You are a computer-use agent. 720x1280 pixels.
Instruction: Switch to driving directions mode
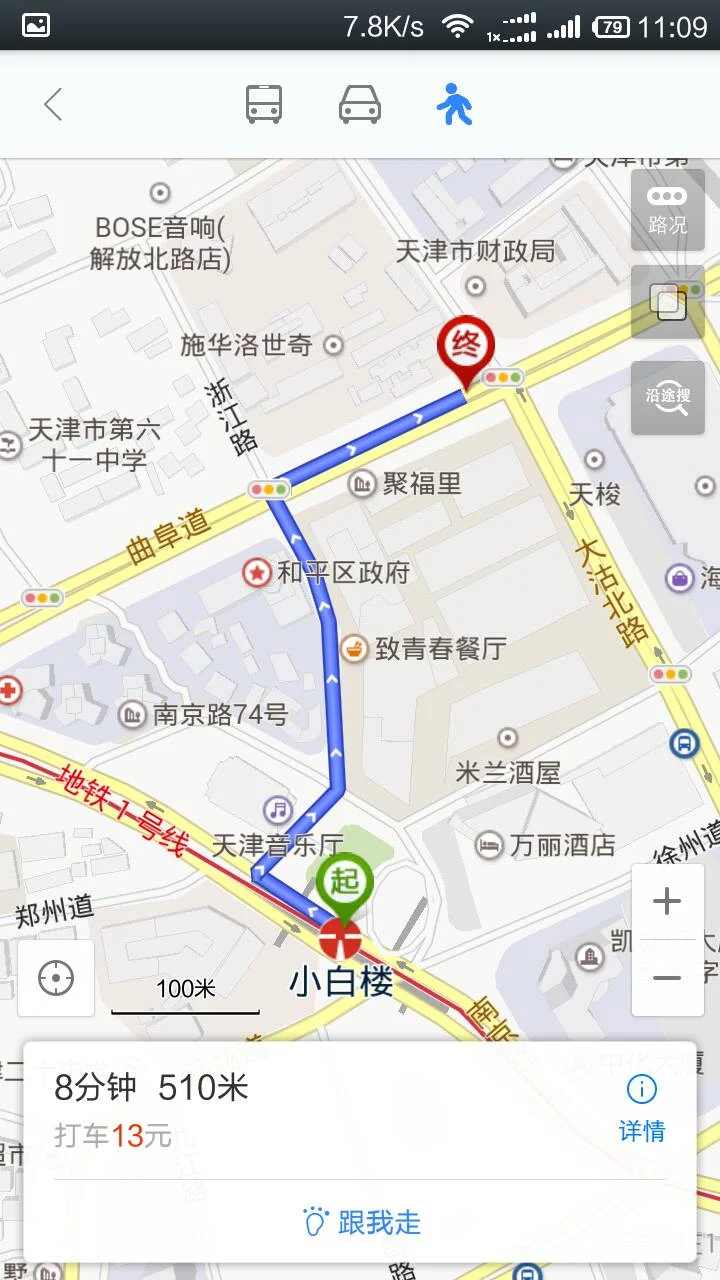coord(358,103)
